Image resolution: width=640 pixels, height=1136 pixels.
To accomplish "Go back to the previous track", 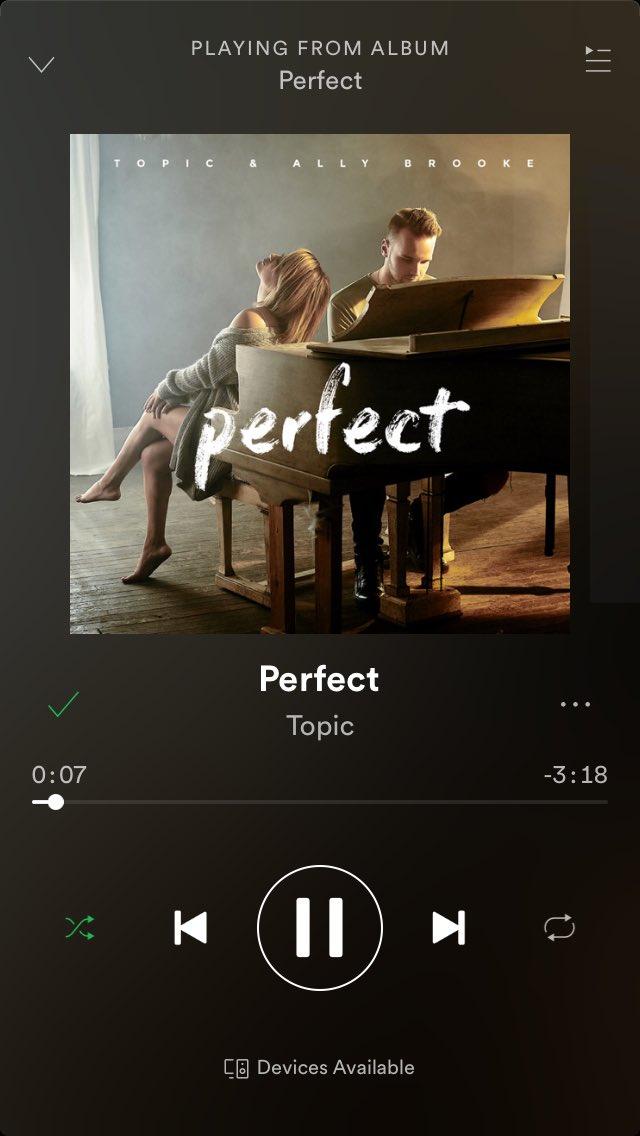I will pos(190,927).
